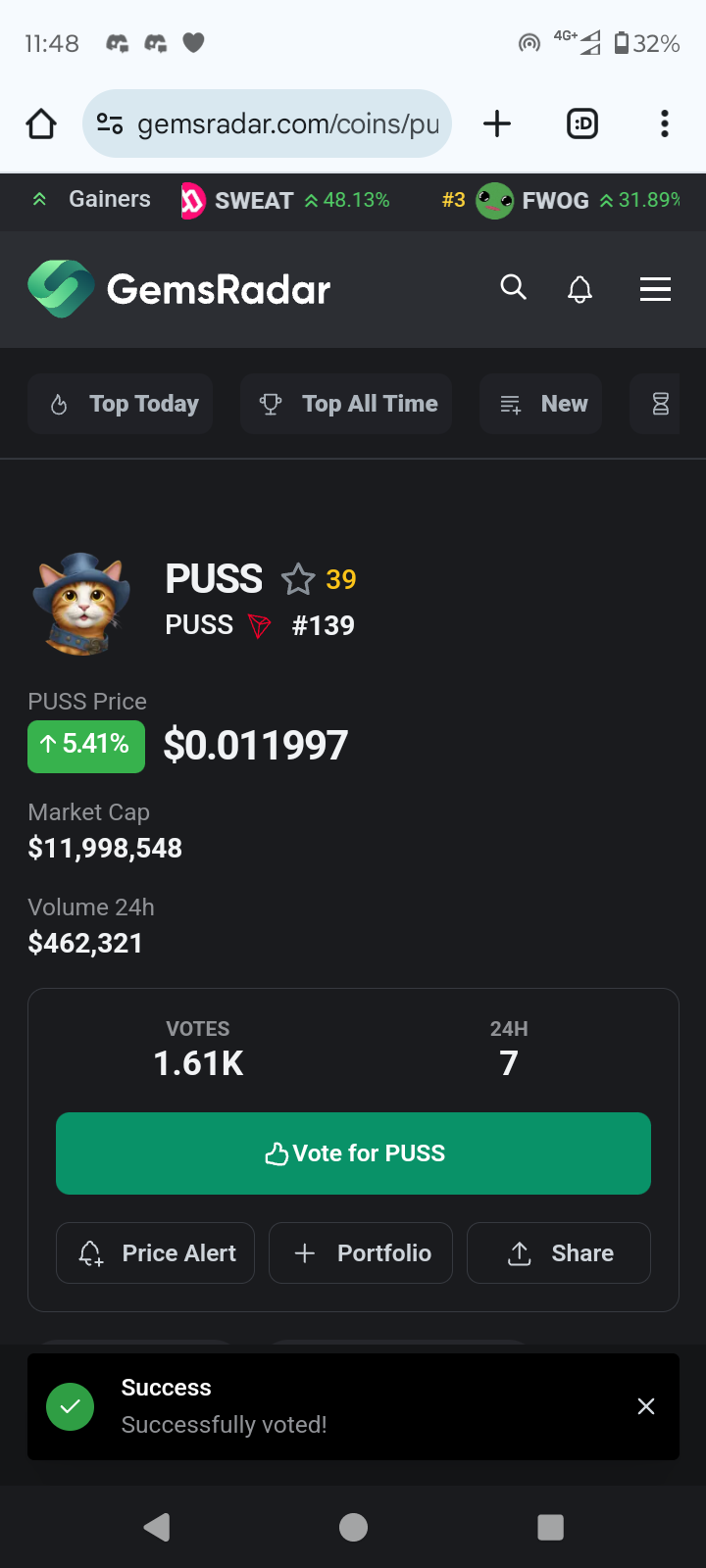Vote for PUSS
The height and width of the screenshot is (1568, 706).
coord(353,1153)
